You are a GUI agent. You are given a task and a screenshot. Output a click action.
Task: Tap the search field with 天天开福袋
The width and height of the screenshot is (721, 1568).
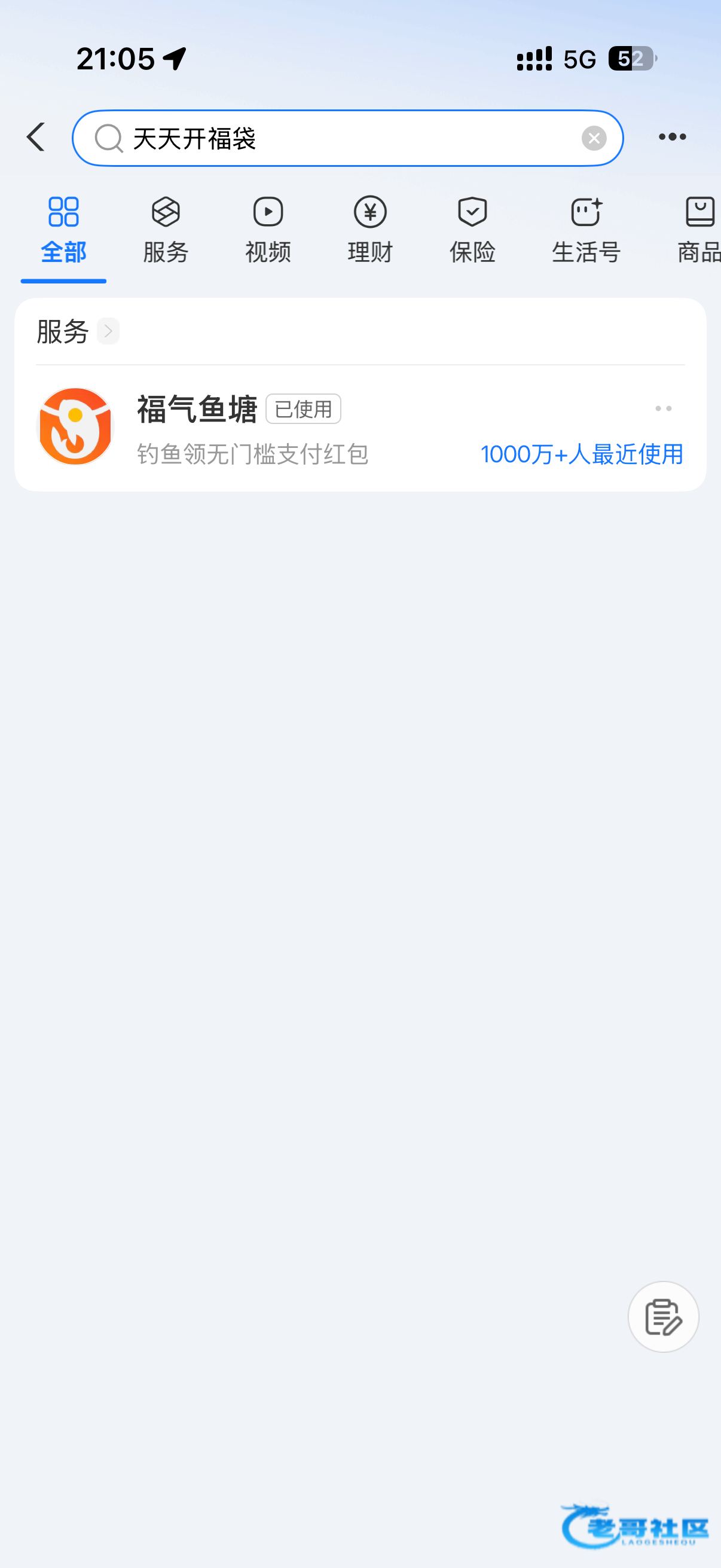coord(347,138)
